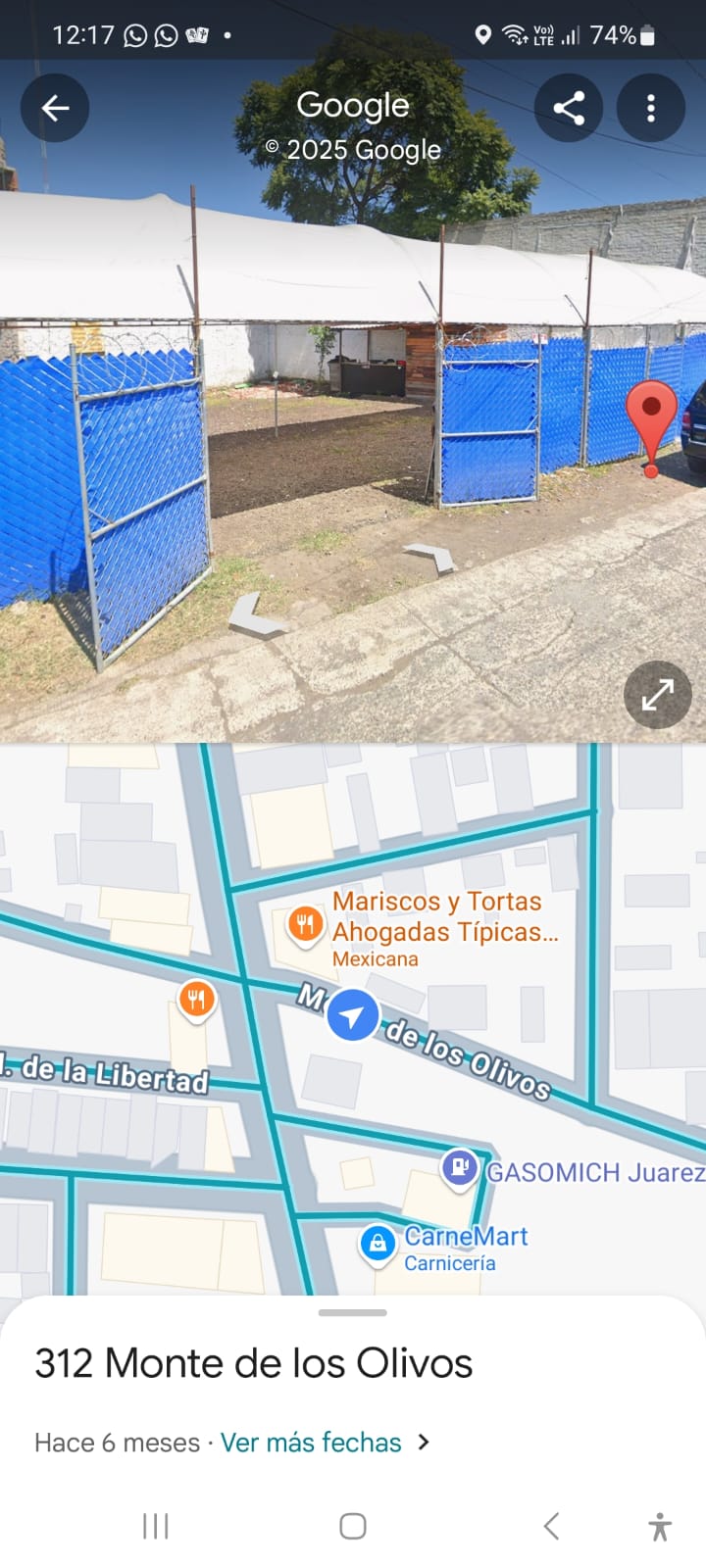This screenshot has height=1568, width=706.
Task: Share this Street View location
Action: [x=569, y=108]
